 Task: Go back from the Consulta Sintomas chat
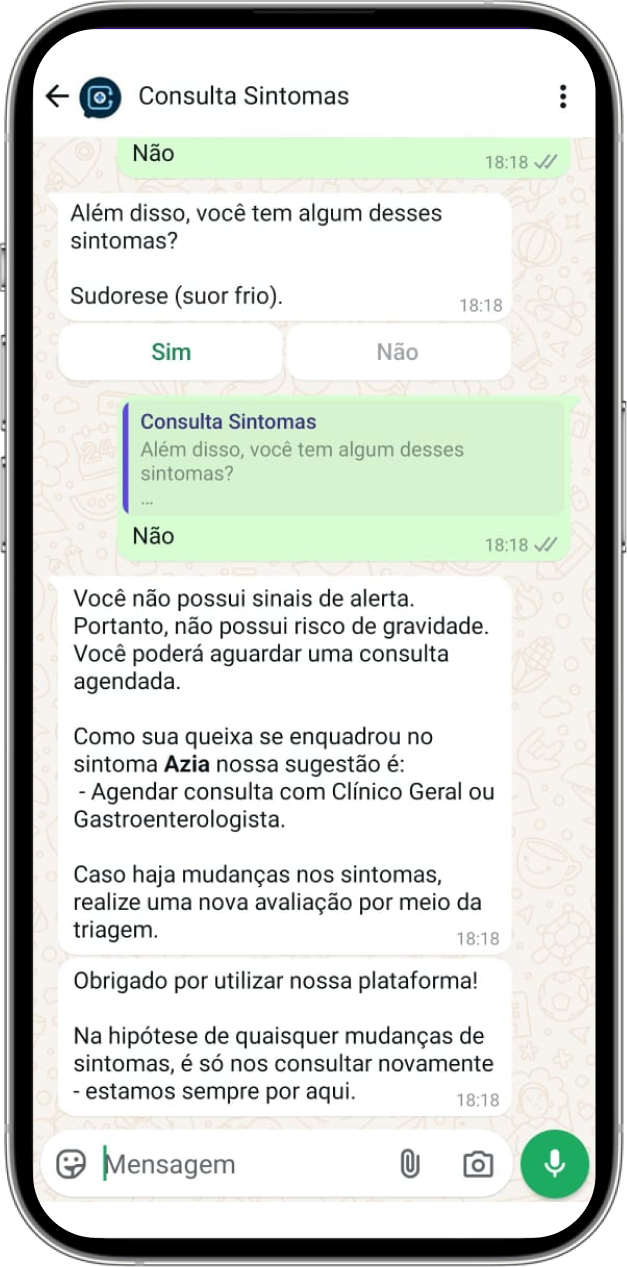coord(57,96)
